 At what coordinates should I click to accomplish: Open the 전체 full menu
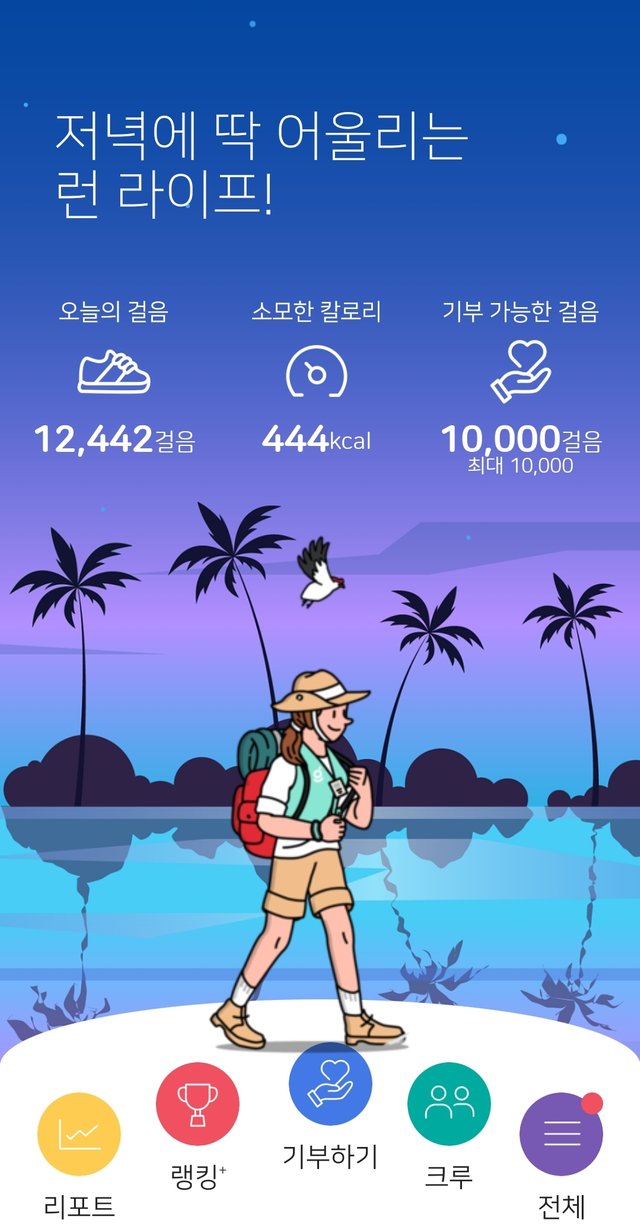pyautogui.click(x=561, y=1135)
